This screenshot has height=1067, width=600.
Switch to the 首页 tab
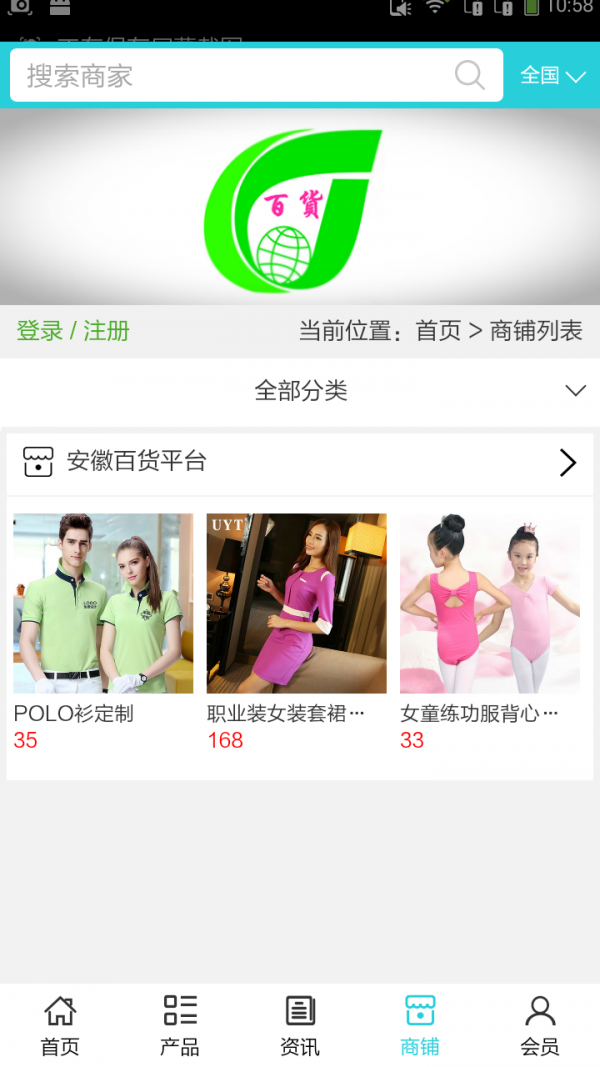60,1025
